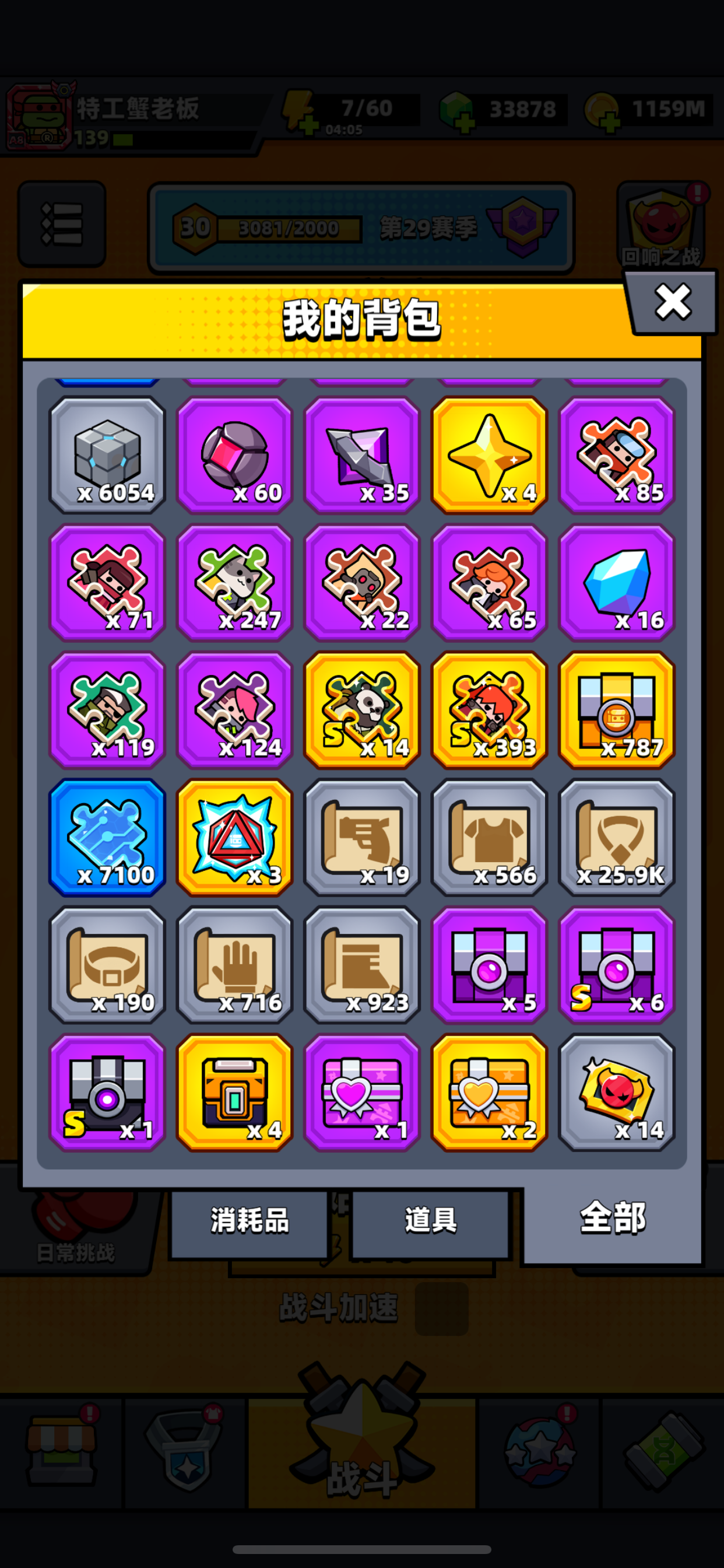
Task: Select the gun blueprint scroll x19
Action: [362, 837]
